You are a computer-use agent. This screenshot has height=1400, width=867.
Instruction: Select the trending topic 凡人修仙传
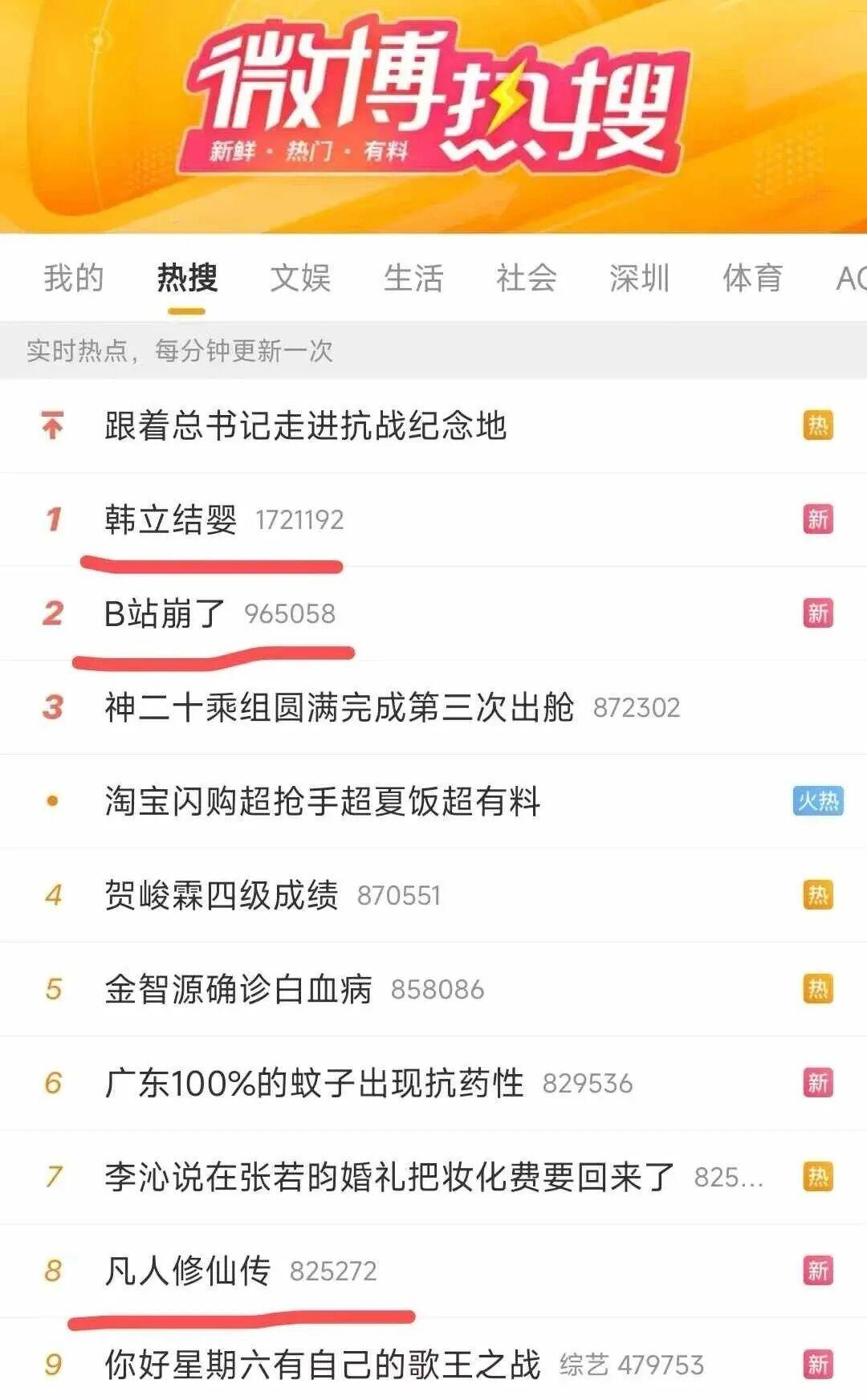click(x=188, y=1271)
